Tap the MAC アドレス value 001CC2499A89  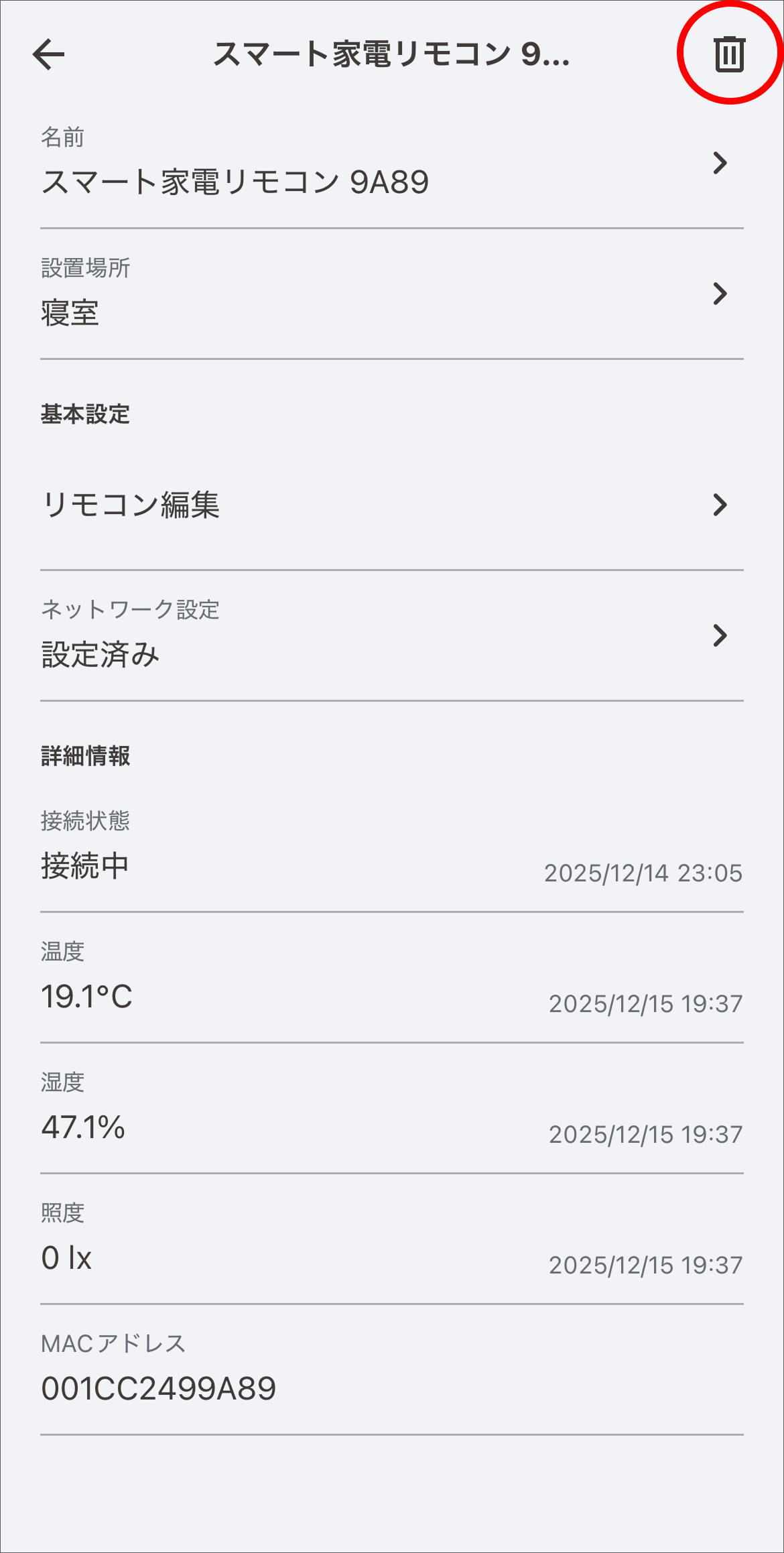click(159, 1389)
